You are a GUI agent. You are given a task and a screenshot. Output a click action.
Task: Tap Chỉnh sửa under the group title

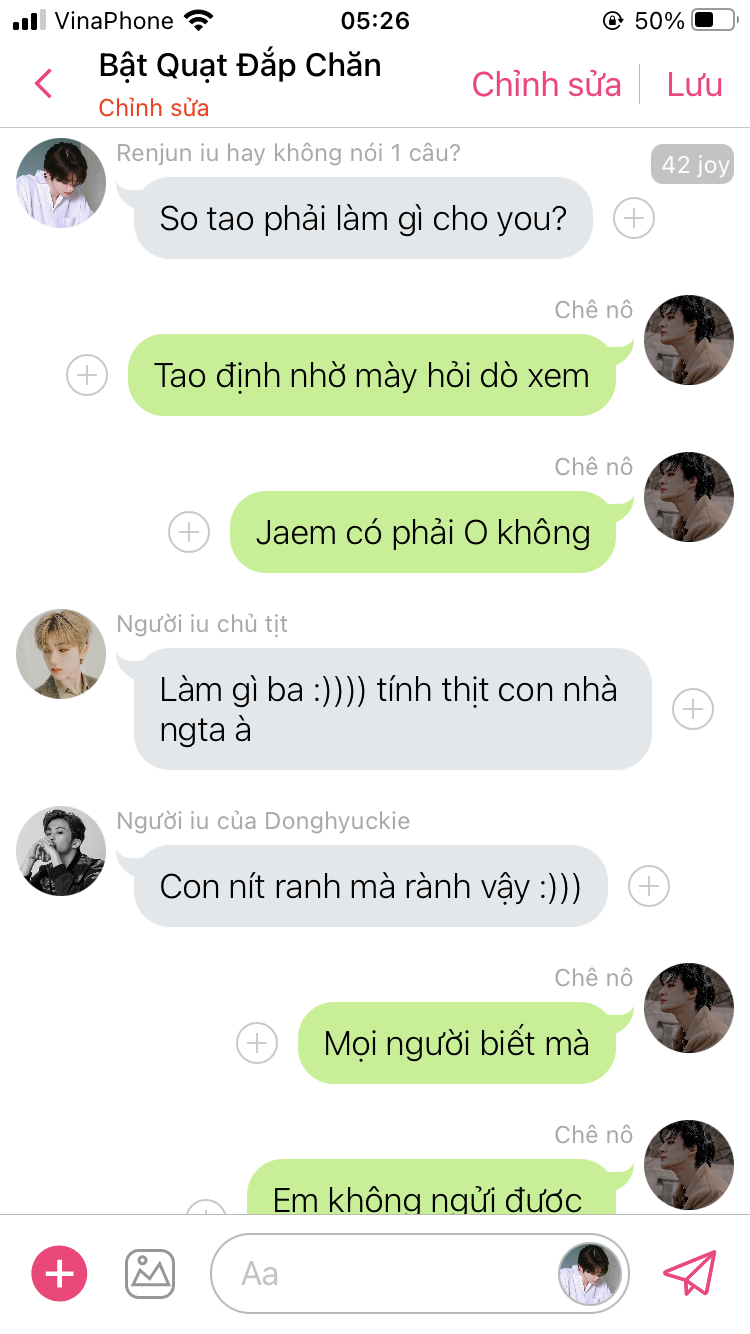coord(153,108)
